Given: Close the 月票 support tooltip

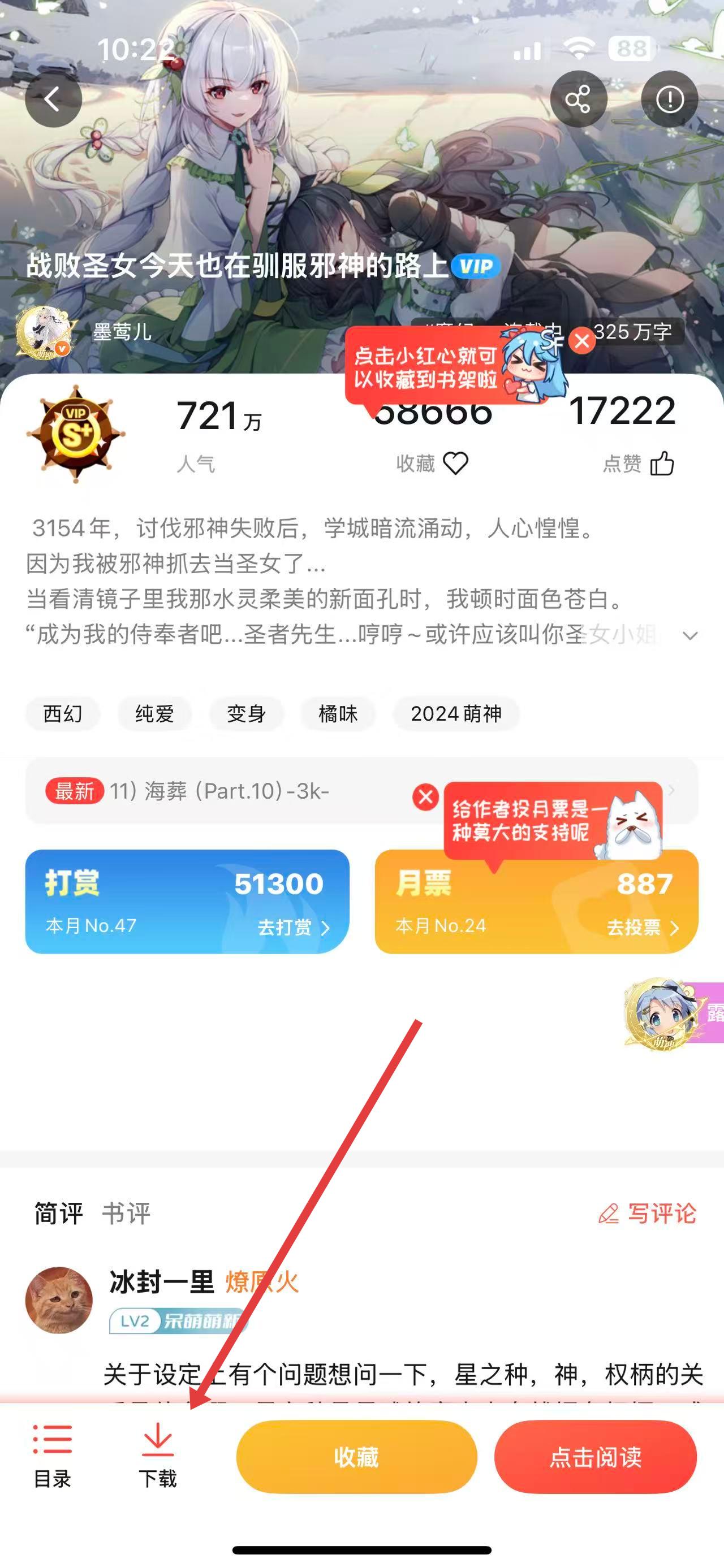Looking at the screenshot, I should tap(425, 796).
